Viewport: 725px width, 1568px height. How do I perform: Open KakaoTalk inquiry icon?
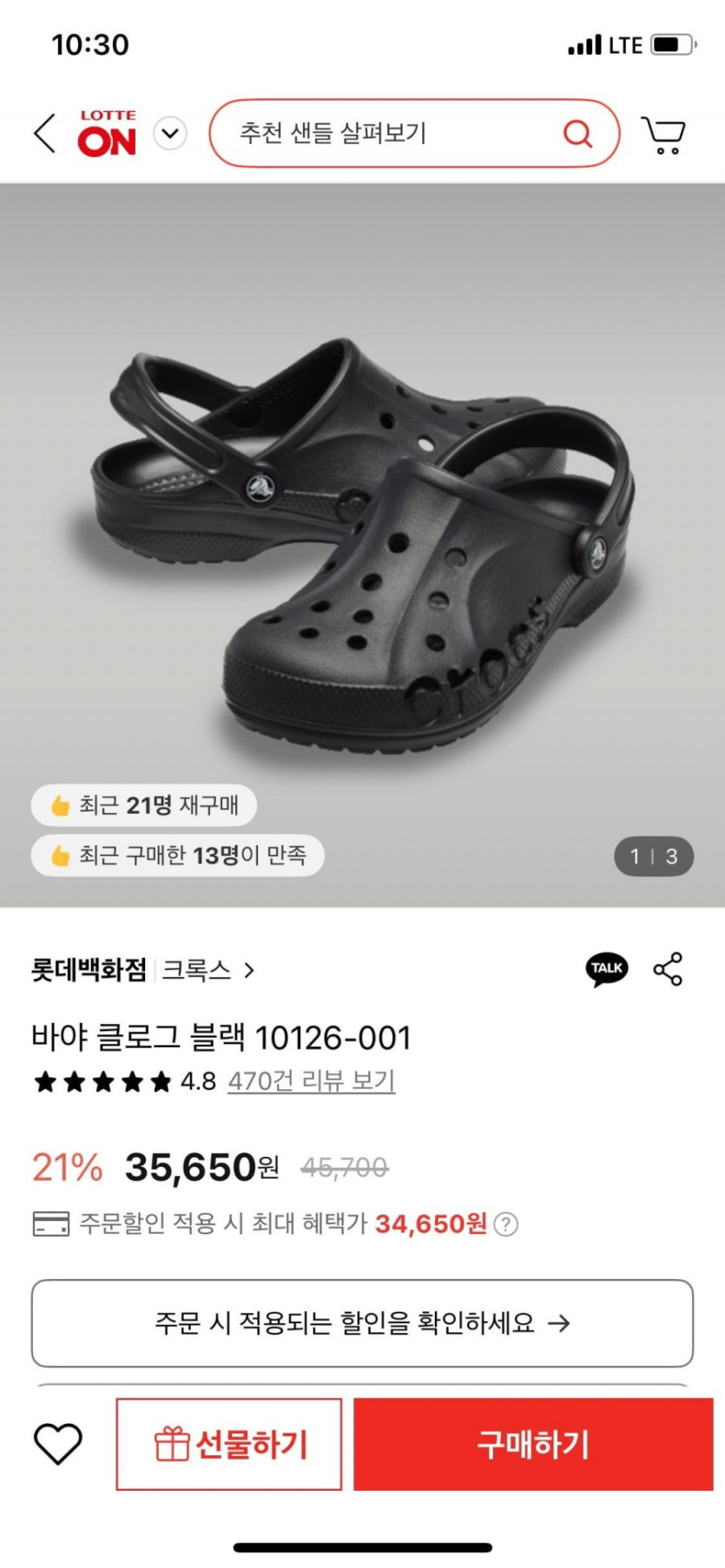607,969
